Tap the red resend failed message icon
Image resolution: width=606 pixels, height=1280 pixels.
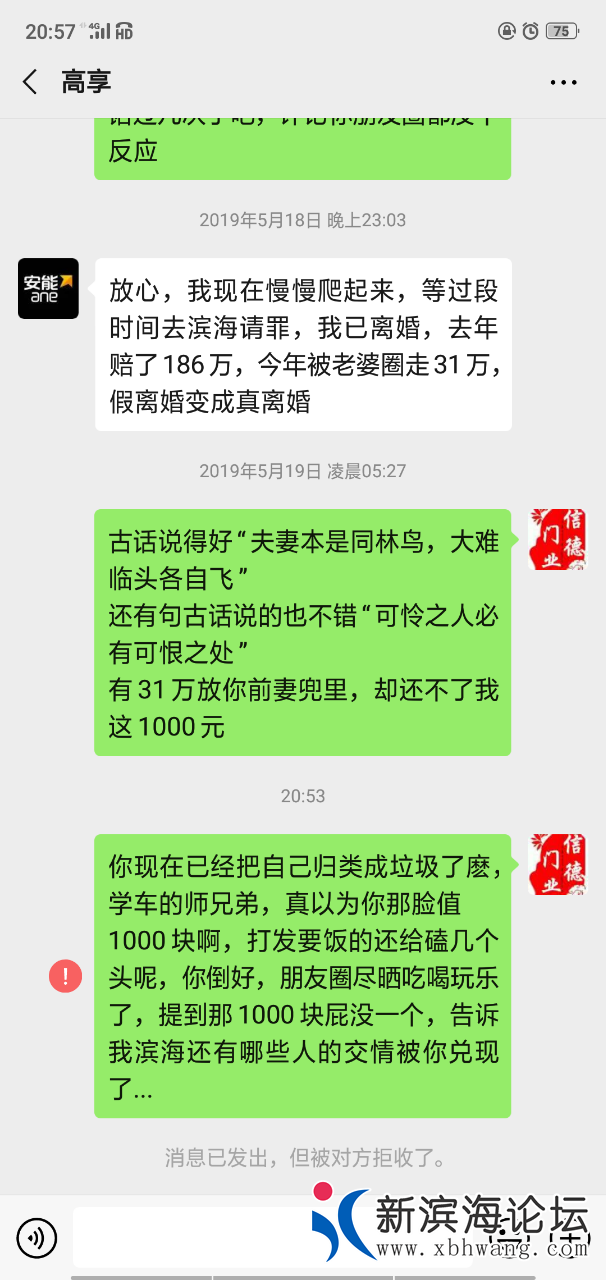click(65, 975)
